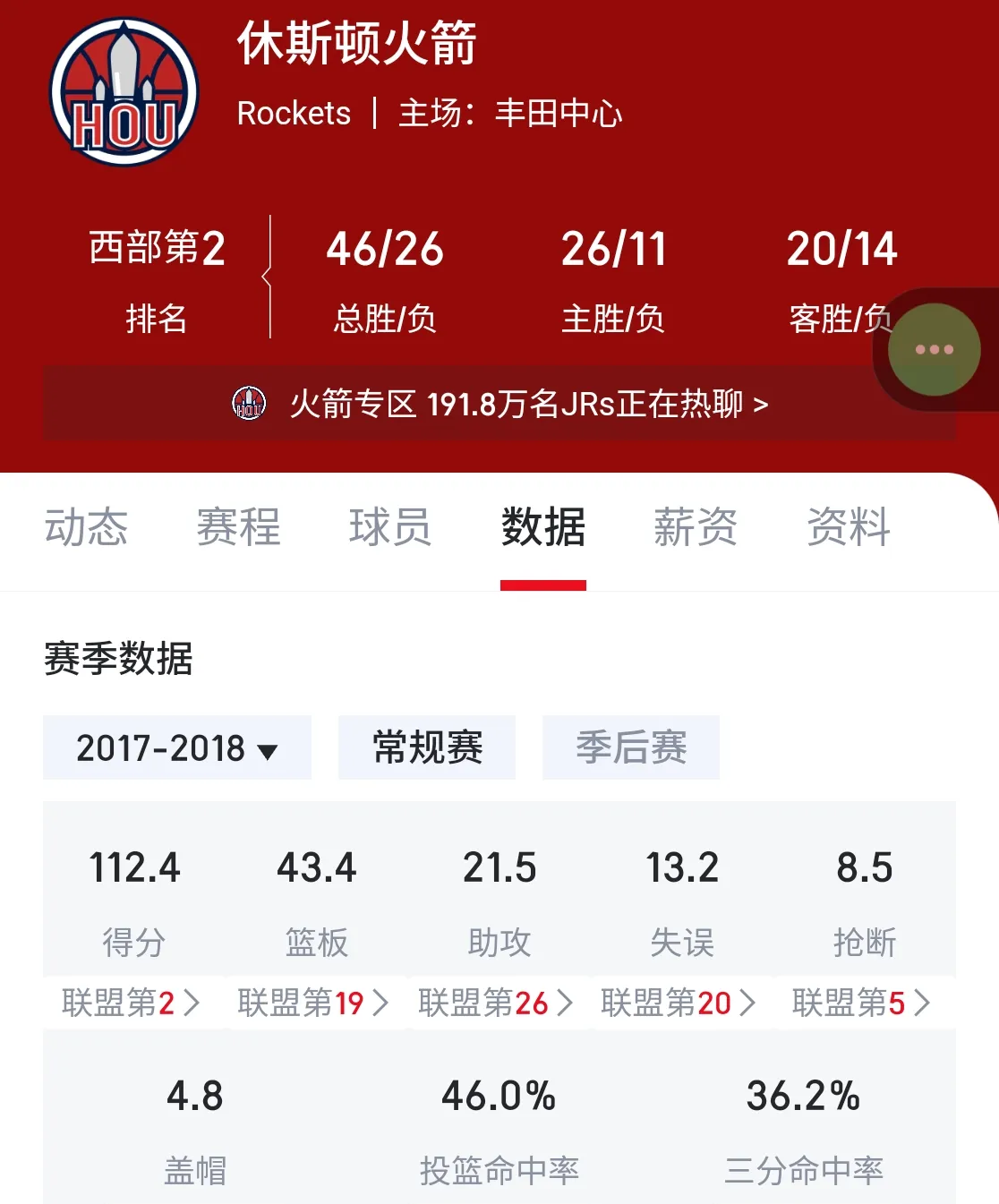This screenshot has height=1204, width=999.
Task: Open the more options floating circle icon
Action: [934, 349]
